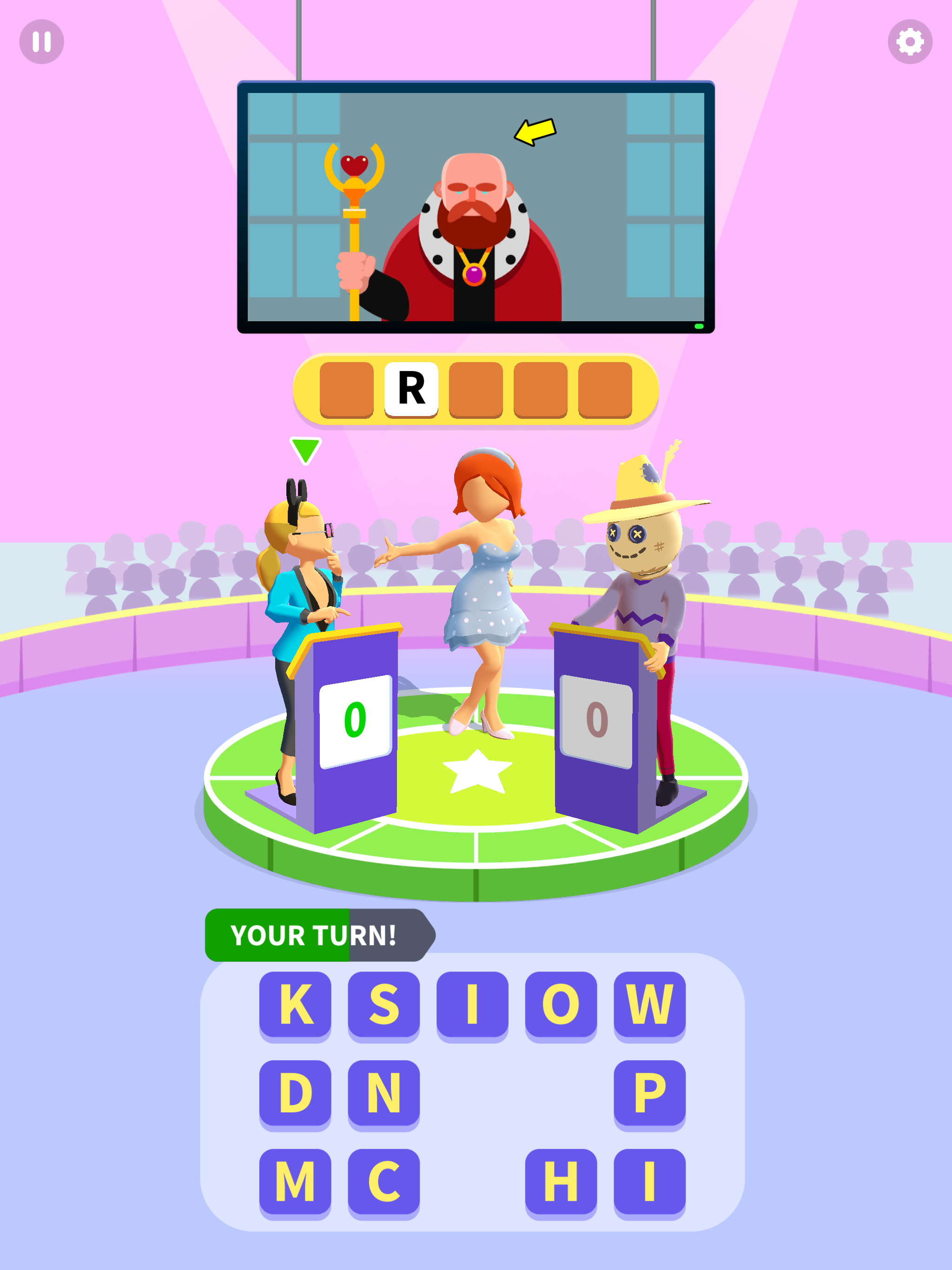Screen dimensions: 952x1270
Task: Tap the letter H tile
Action: point(561,1181)
